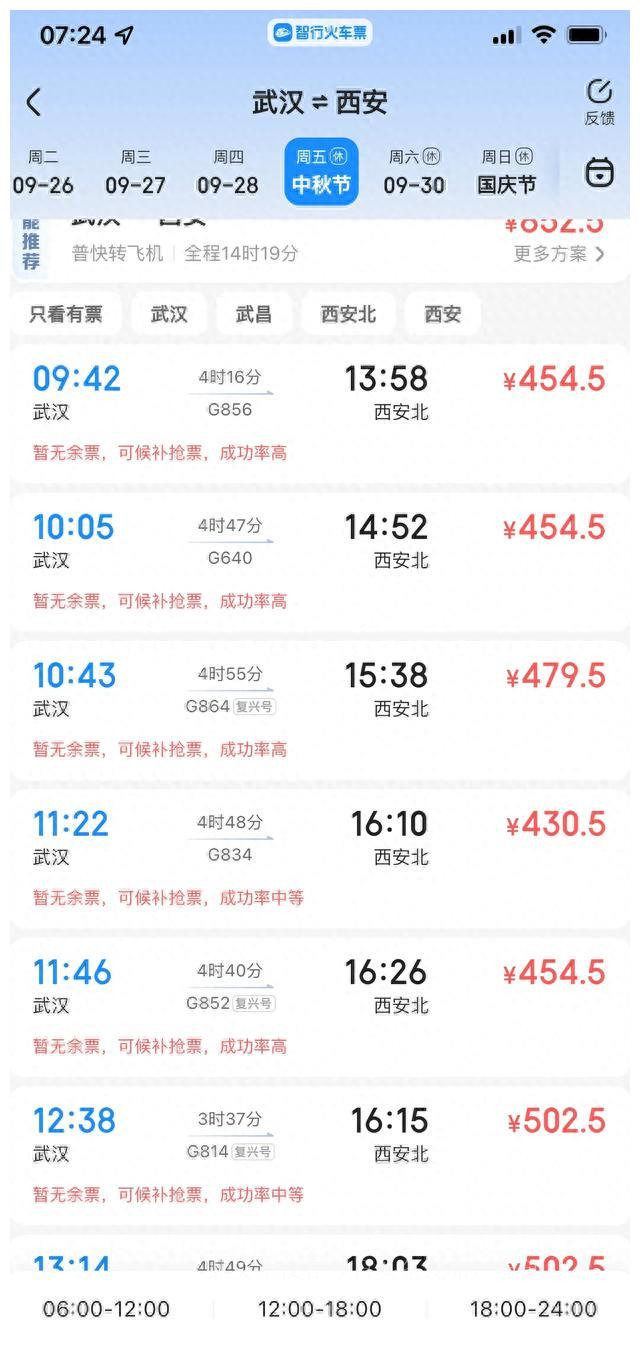Filter departures to 18:00-24:00
640x1345 pixels.
[534, 1309]
